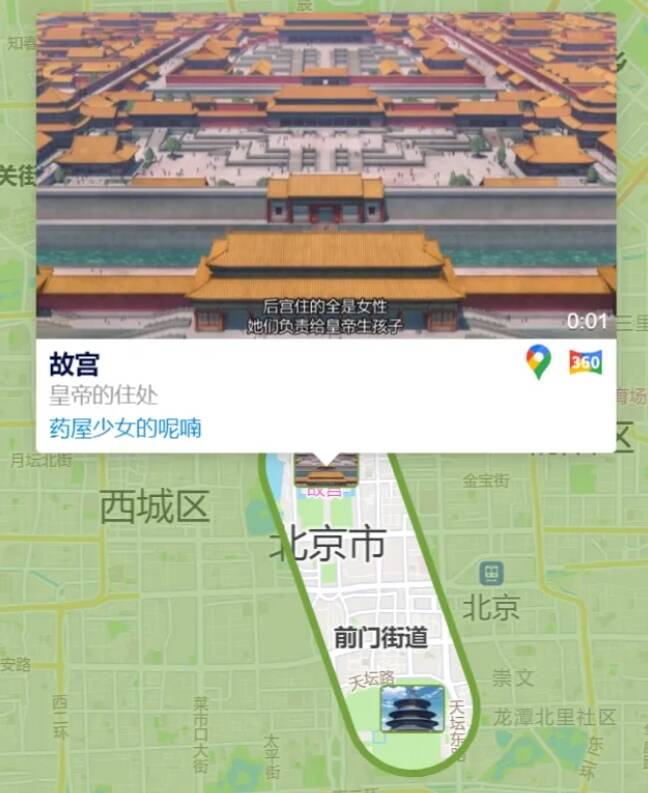Select the Temple of Heaven map thumbnail
This screenshot has height=793, width=648.
pos(412,708)
